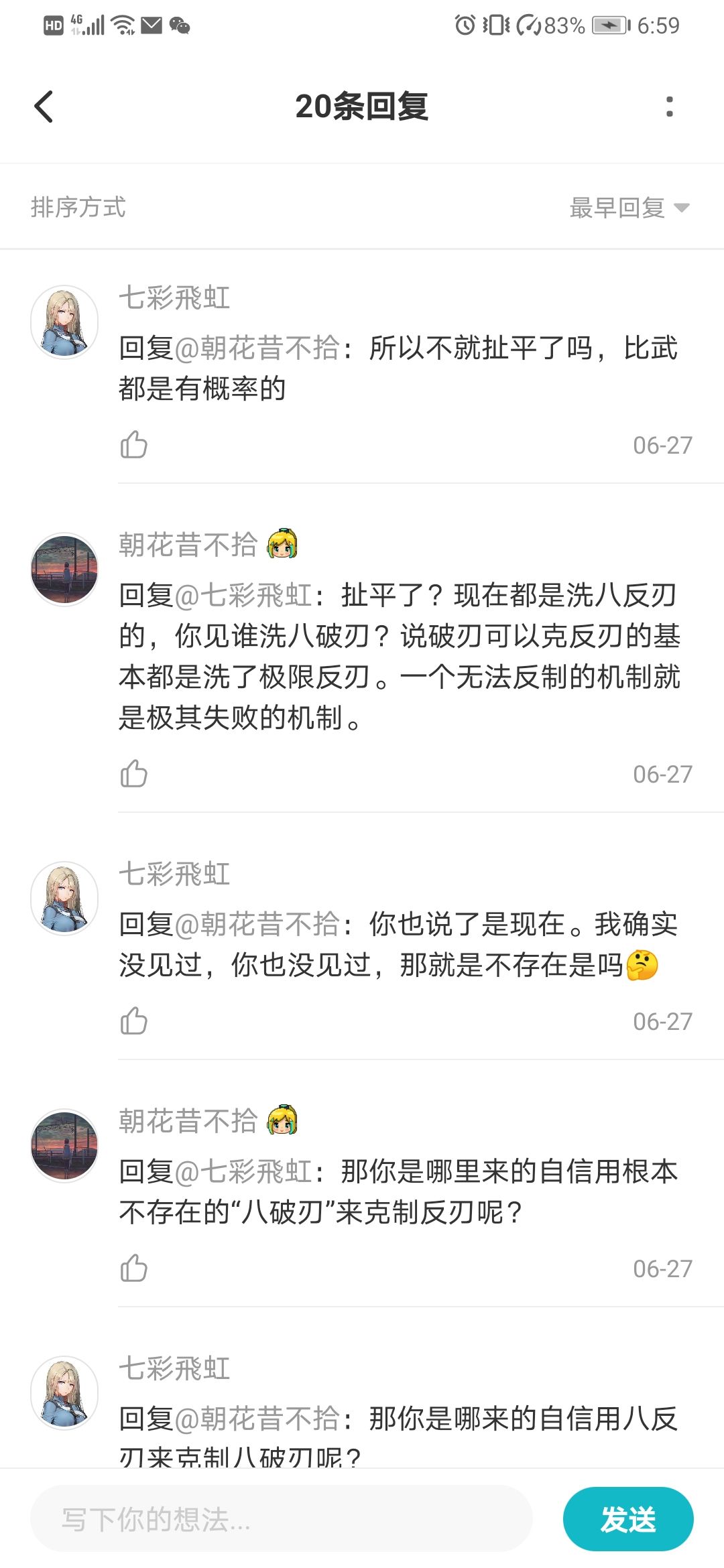Go back using the top-left arrow
Viewport: 724px width, 1568px height.
[44, 107]
